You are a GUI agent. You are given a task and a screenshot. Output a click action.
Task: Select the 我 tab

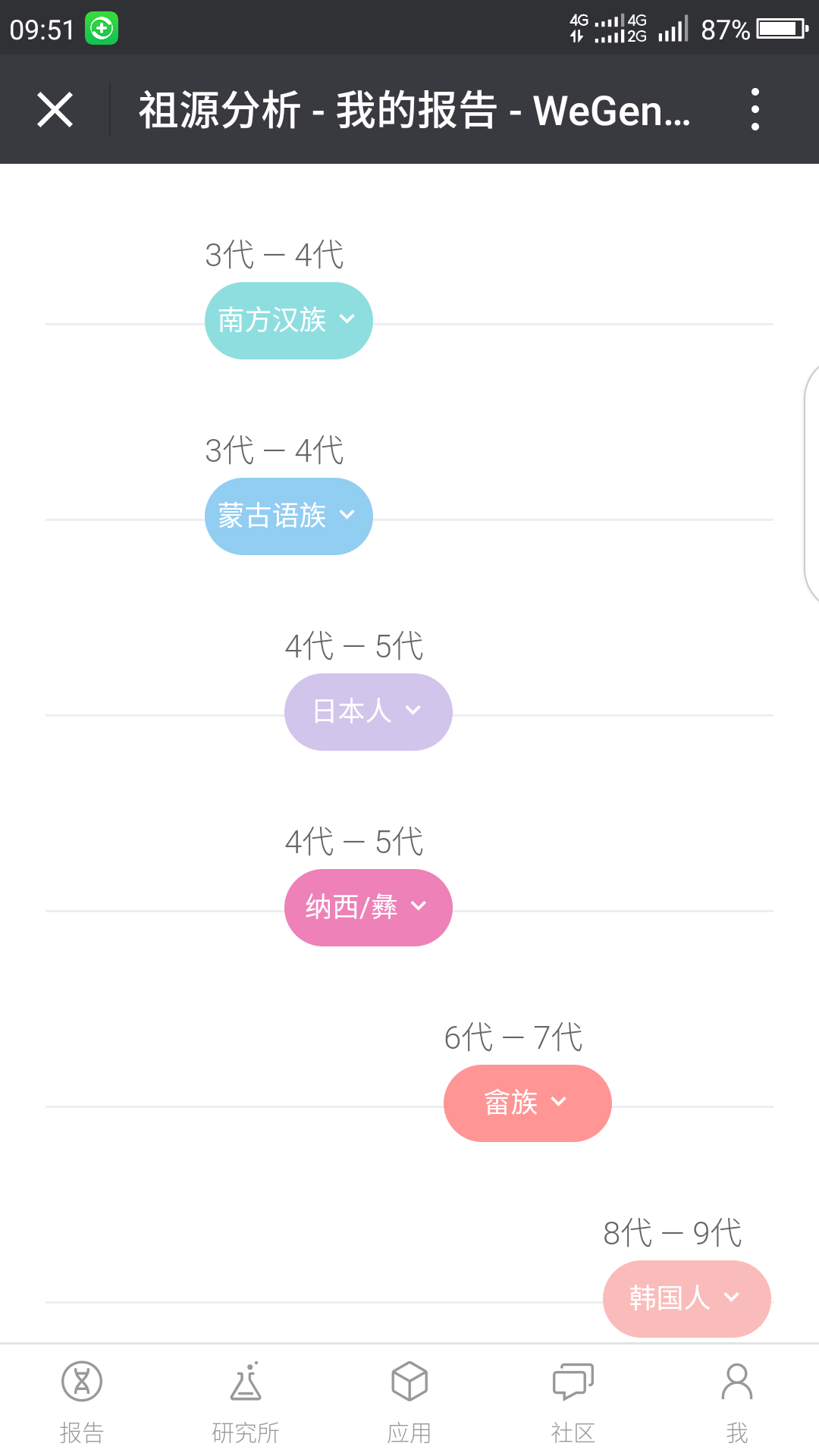point(737,1401)
